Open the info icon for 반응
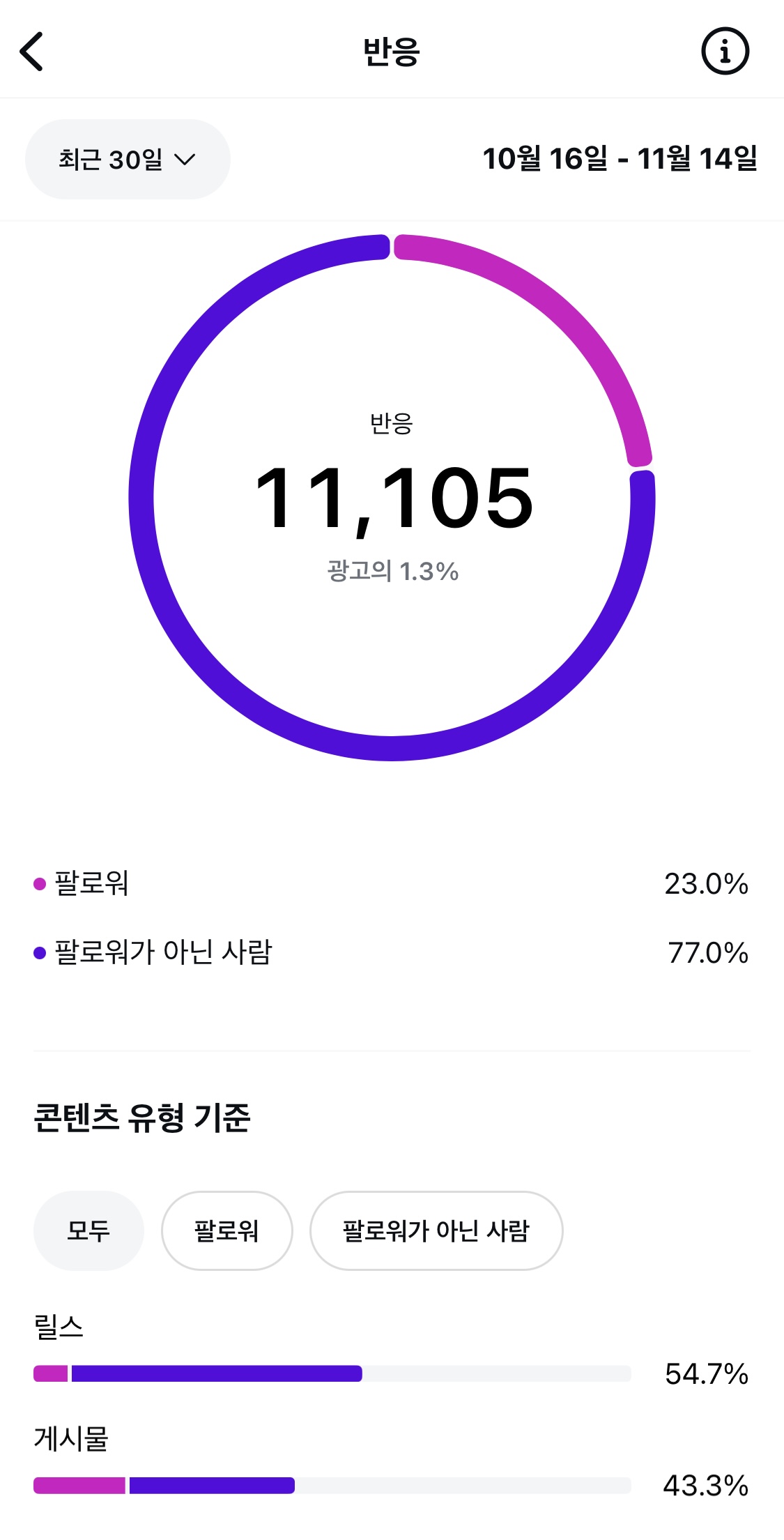This screenshot has height=1540, width=784. click(725, 51)
